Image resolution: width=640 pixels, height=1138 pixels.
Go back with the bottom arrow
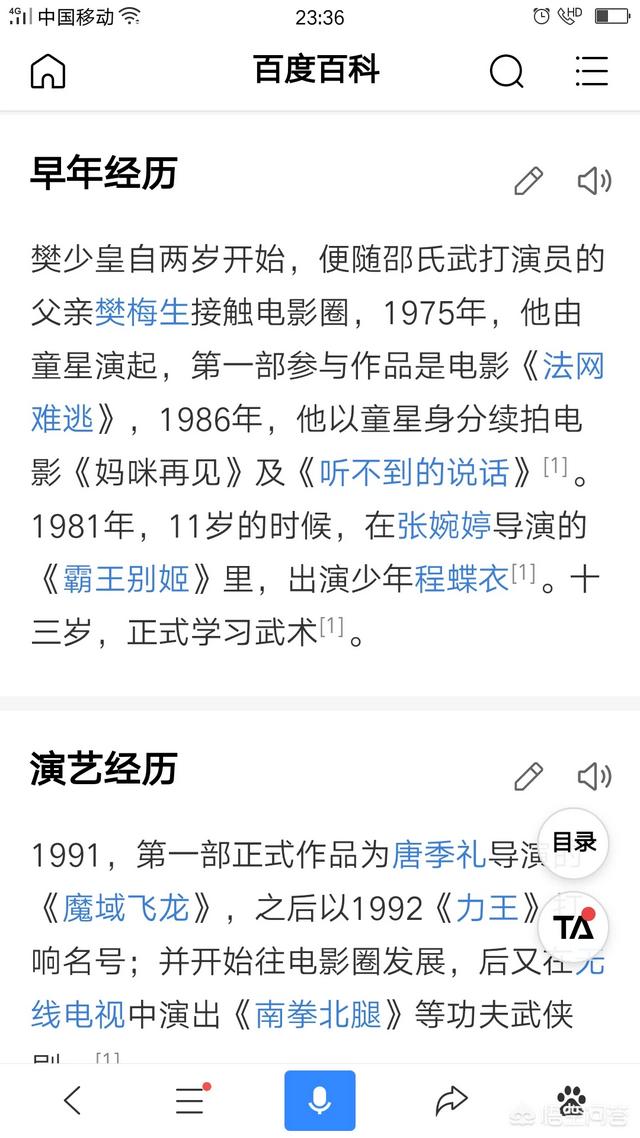(x=72, y=1101)
